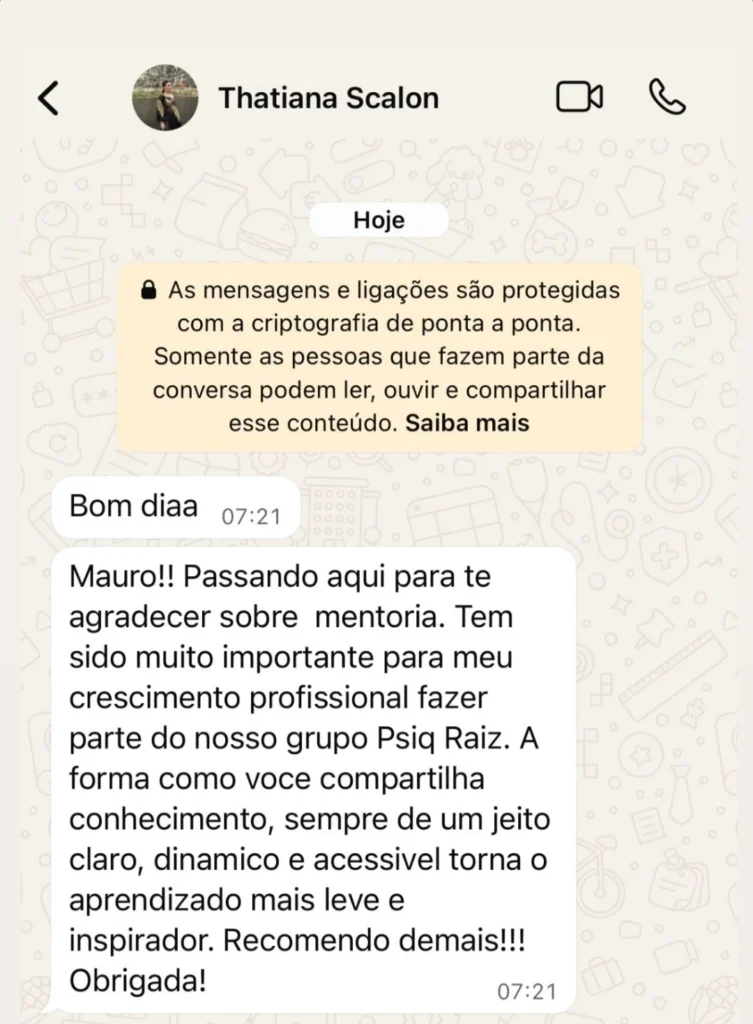Tap Saiba mais about encryption
The width and height of the screenshot is (753, 1024).
(467, 423)
